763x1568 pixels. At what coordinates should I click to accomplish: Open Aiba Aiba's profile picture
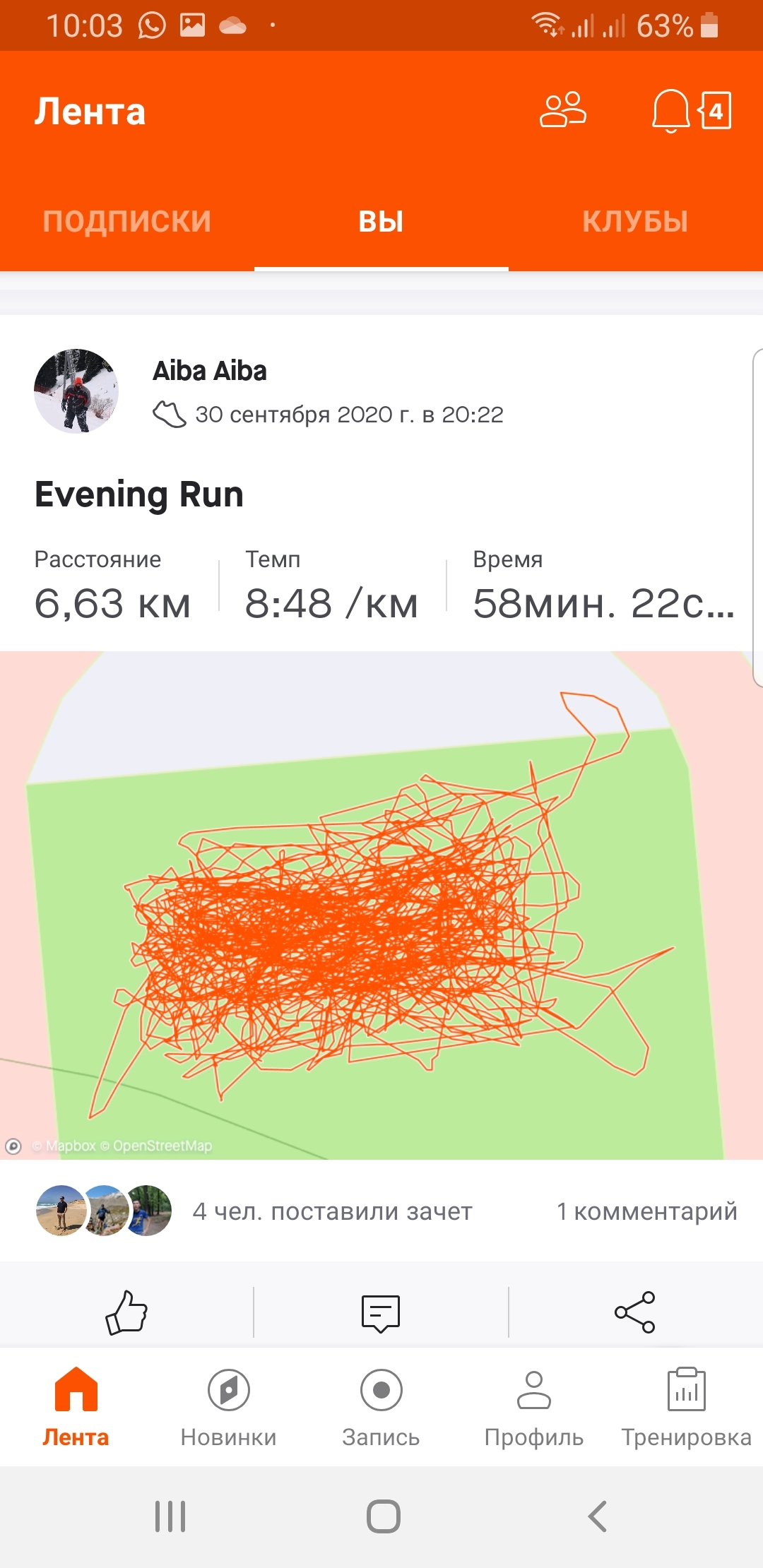click(x=76, y=391)
